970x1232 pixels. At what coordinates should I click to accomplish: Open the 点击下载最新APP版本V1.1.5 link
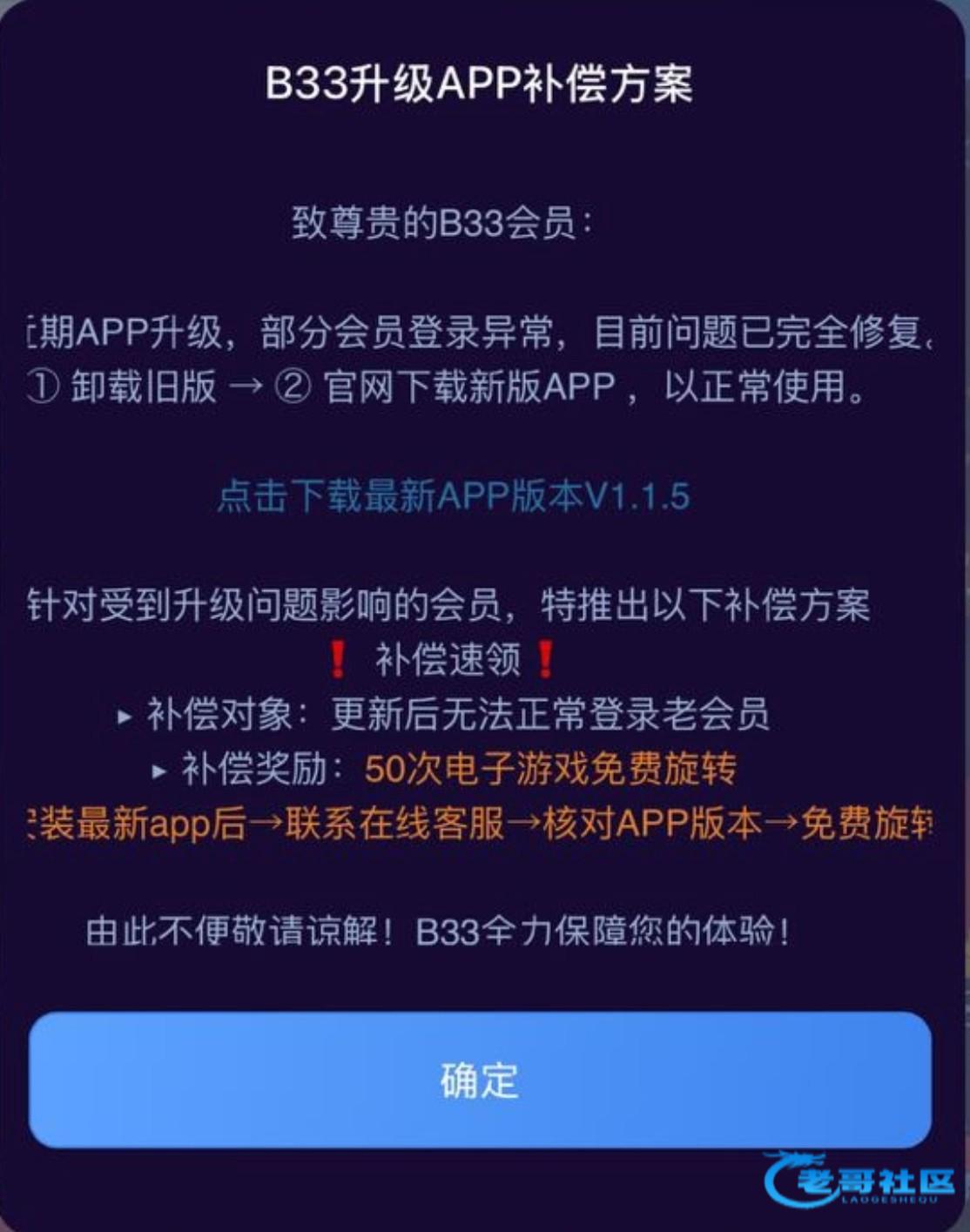[x=454, y=496]
